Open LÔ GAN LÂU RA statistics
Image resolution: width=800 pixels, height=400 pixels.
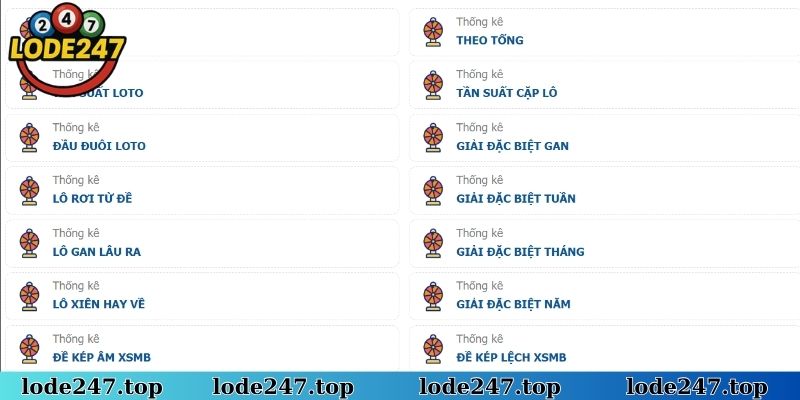(x=97, y=251)
